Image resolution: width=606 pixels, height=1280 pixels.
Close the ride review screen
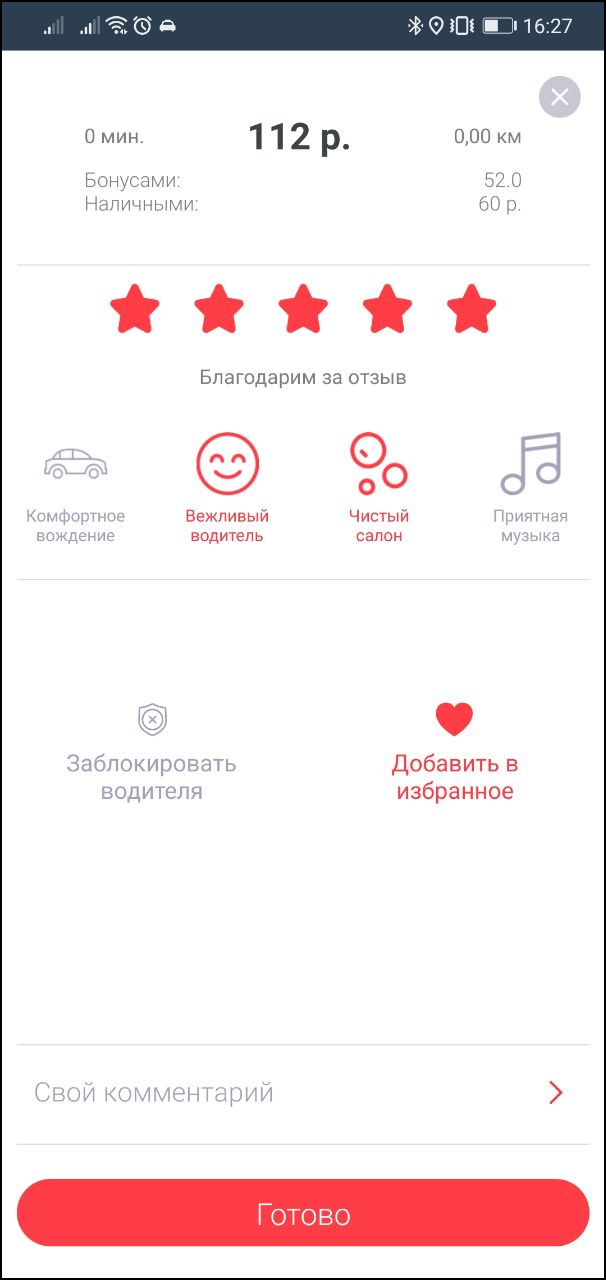pyautogui.click(x=559, y=97)
